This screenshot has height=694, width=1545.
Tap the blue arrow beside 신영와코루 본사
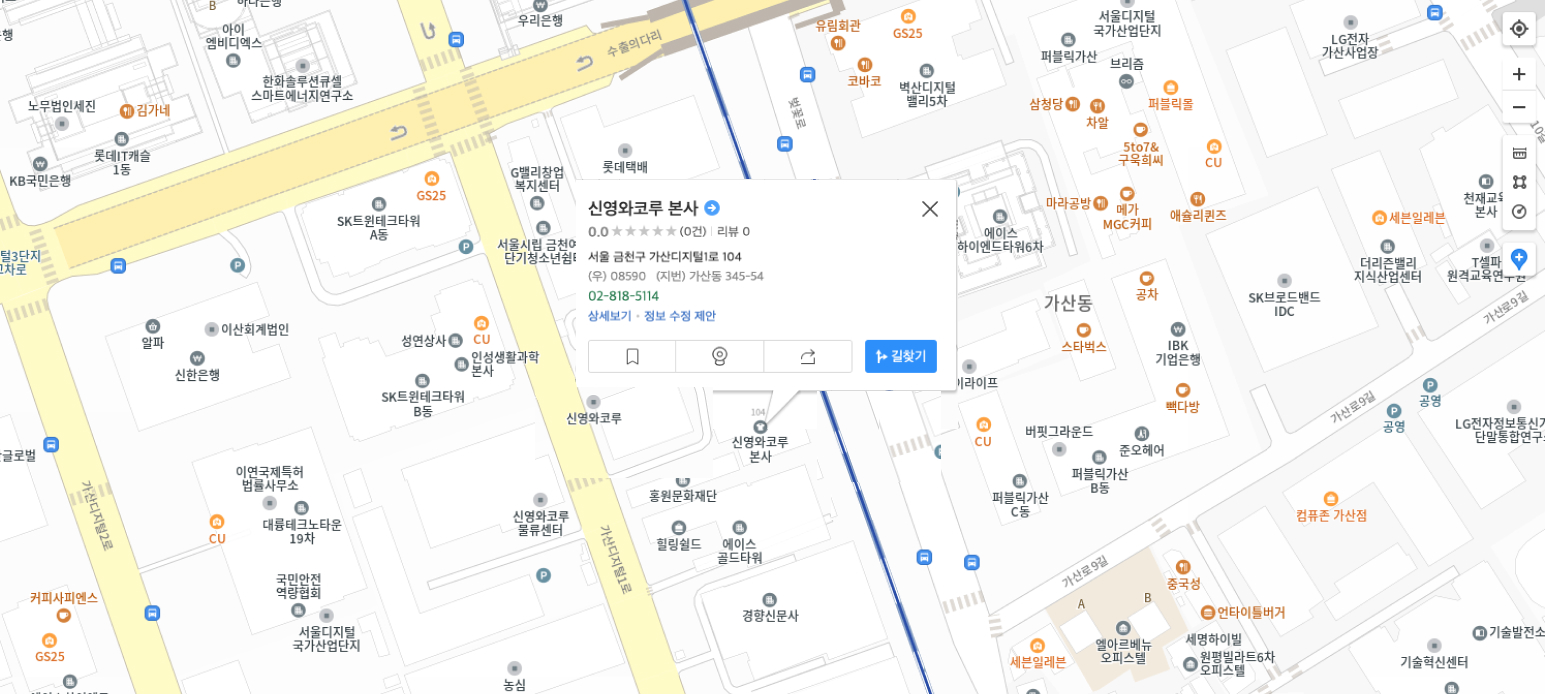coord(711,208)
